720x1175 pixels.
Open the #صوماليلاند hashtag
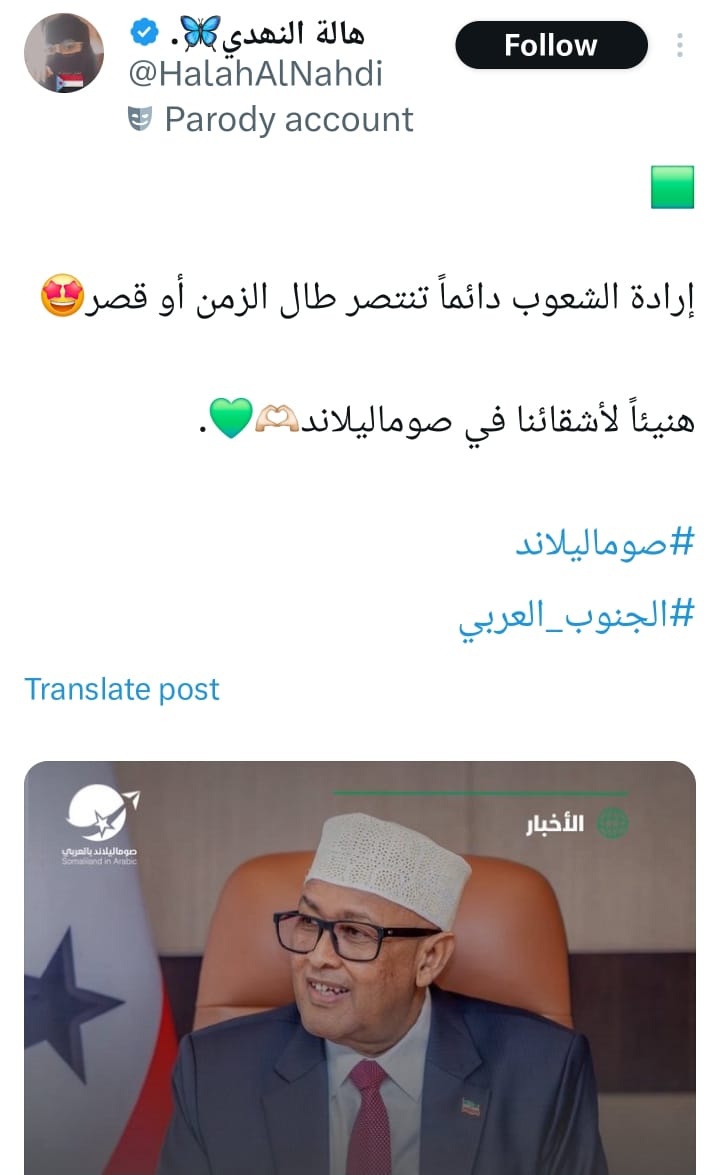[x=604, y=544]
